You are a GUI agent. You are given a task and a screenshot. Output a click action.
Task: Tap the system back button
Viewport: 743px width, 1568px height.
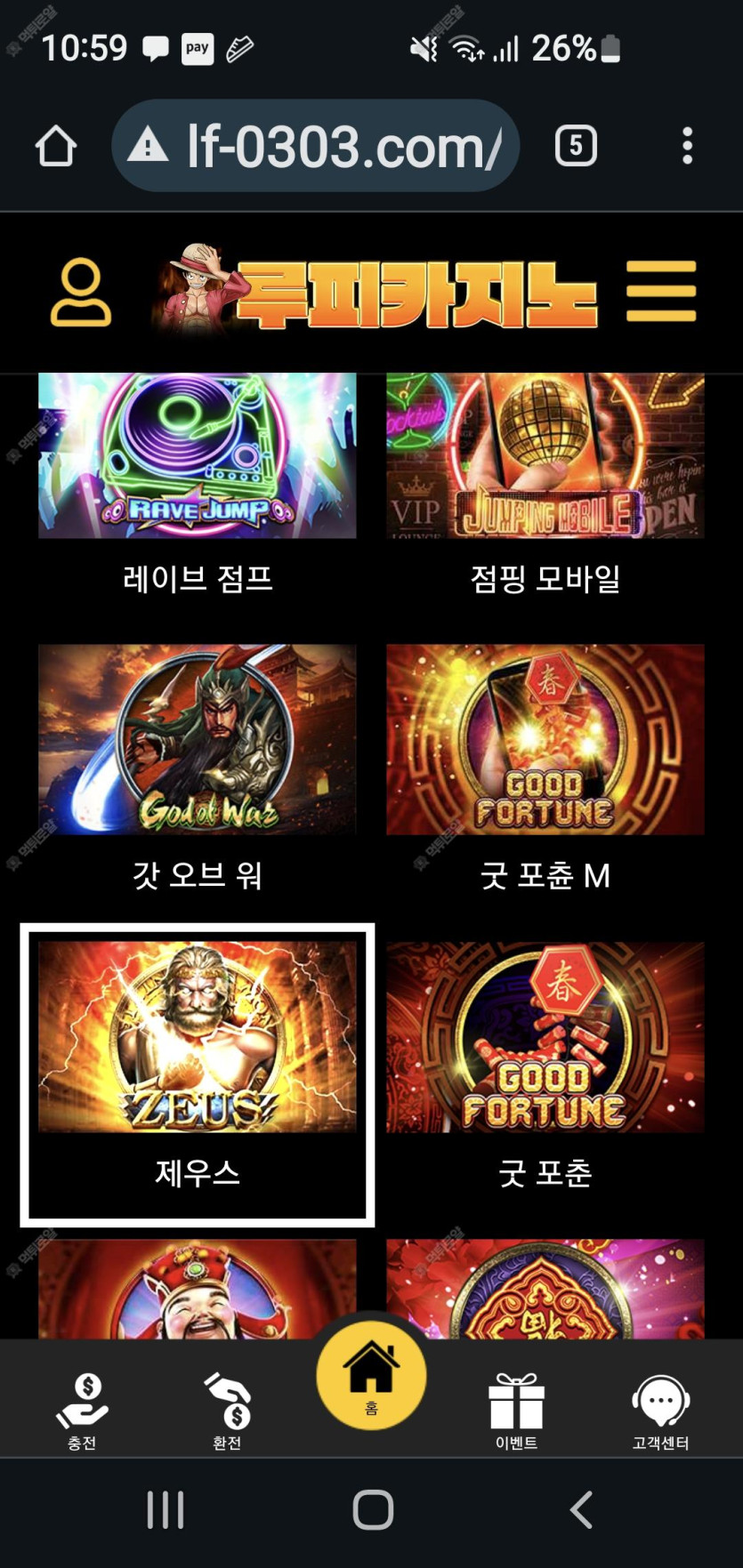tap(581, 1509)
